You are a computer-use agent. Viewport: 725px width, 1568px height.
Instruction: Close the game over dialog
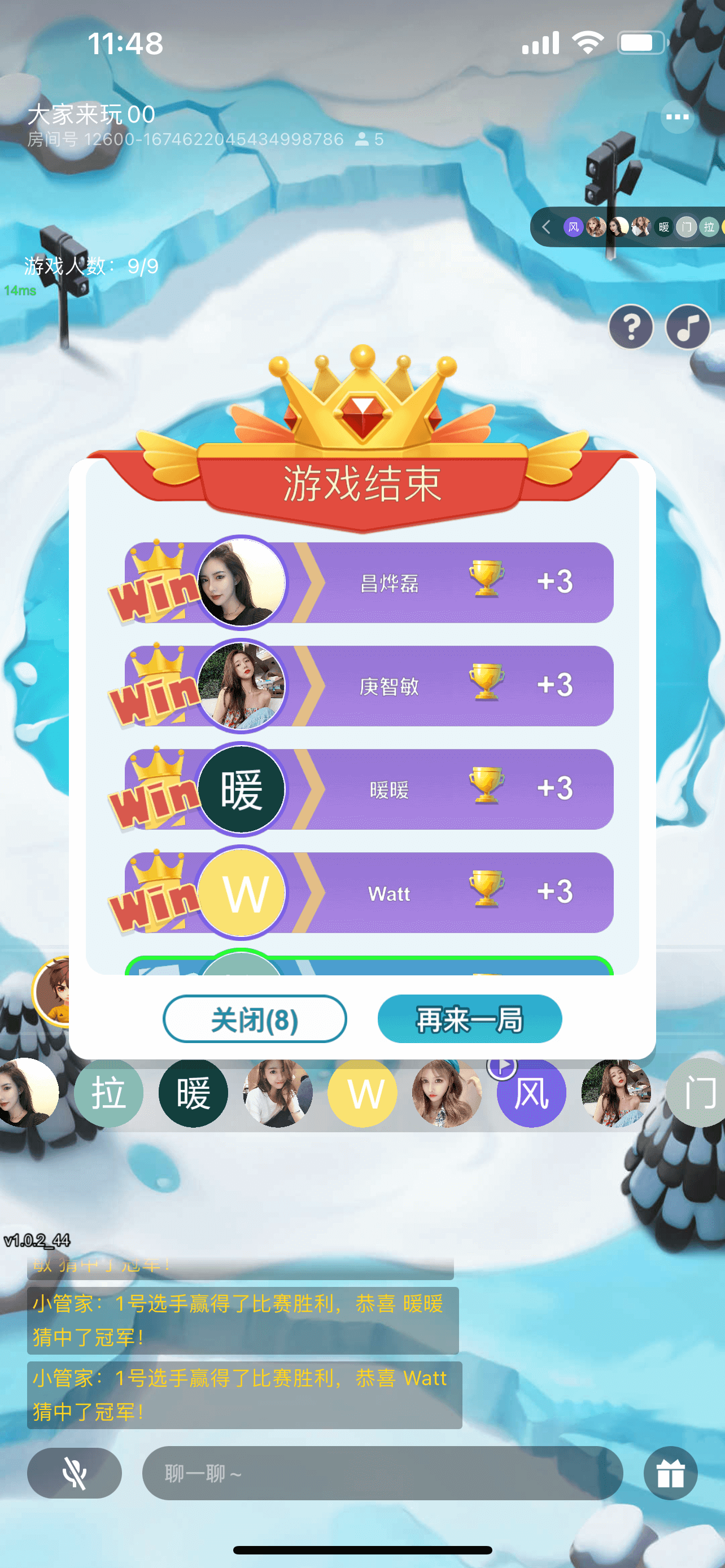pos(255,1019)
